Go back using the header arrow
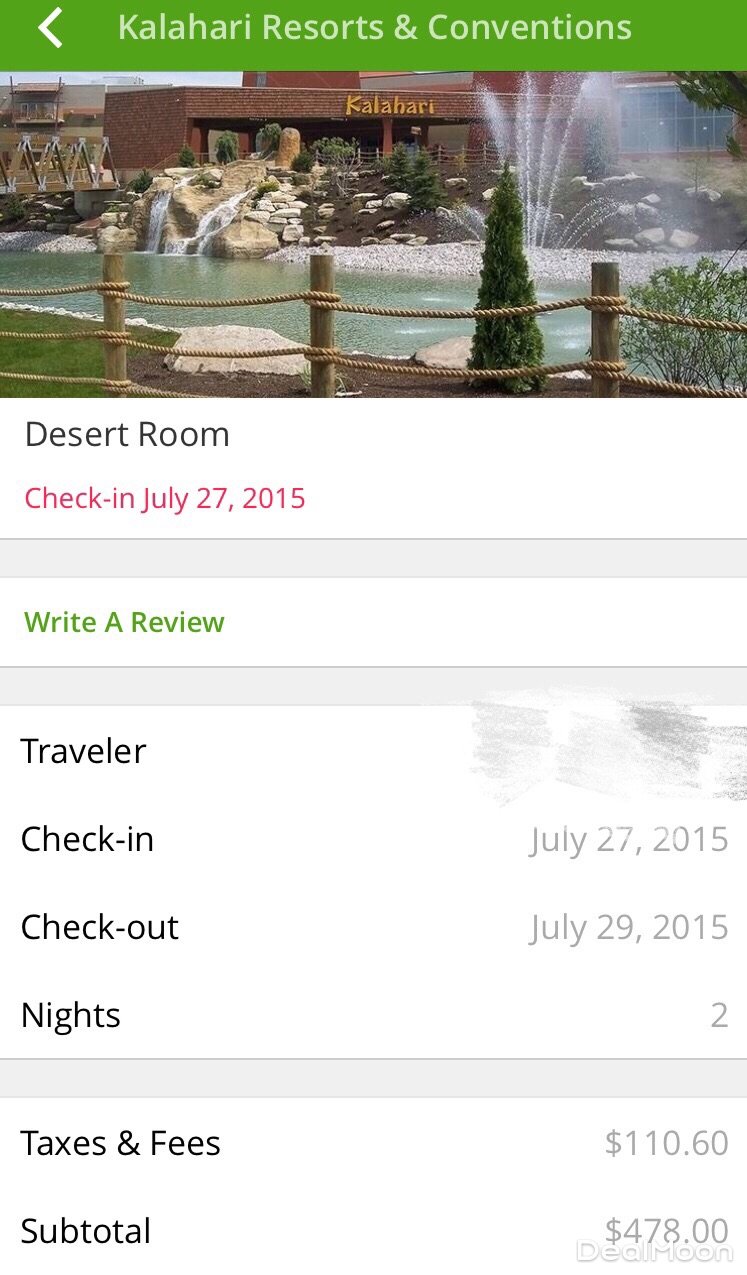This screenshot has height=1275, width=747. tap(50, 28)
